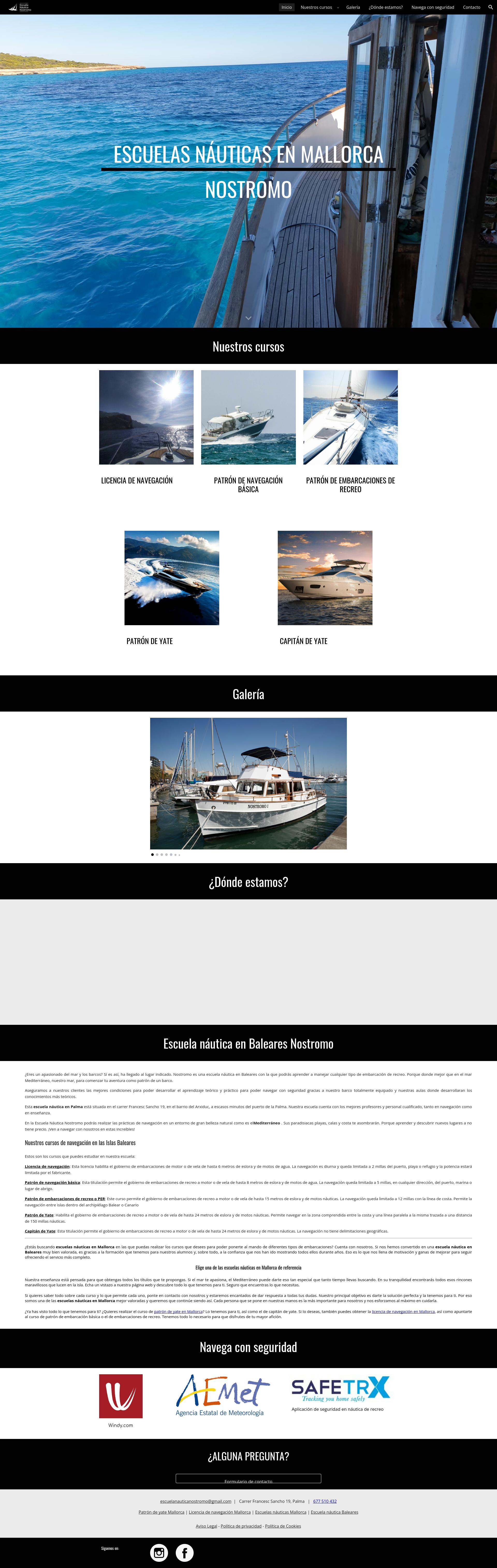Open the Capitán de Yate course tile
497x1568 pixels.
325,578
